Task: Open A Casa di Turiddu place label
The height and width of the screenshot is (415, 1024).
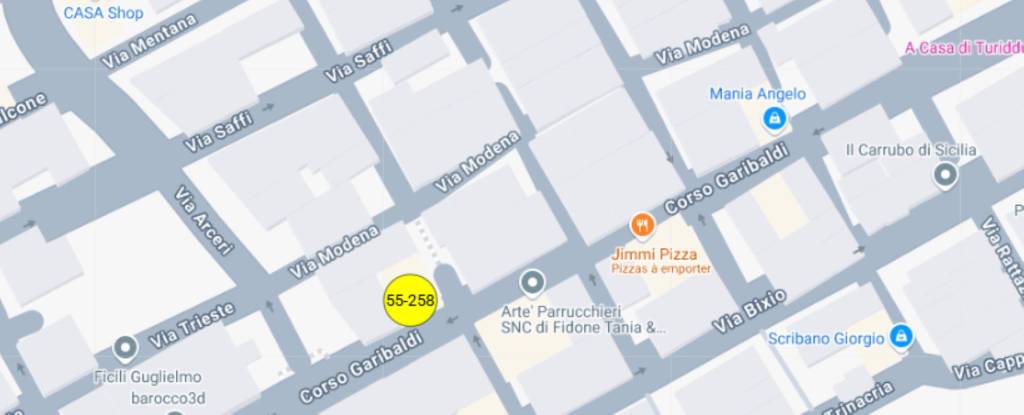Action: (x=963, y=47)
